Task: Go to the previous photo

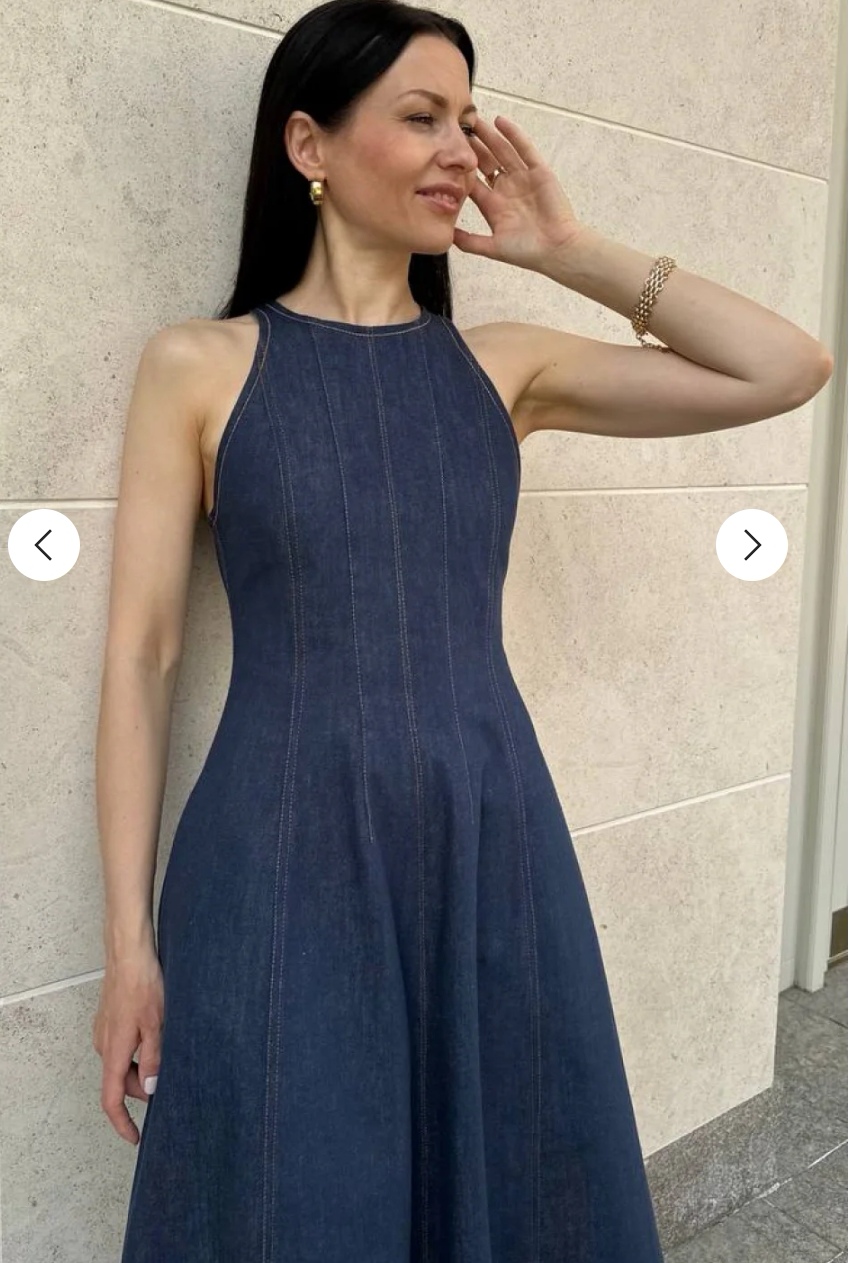Action: click(44, 545)
